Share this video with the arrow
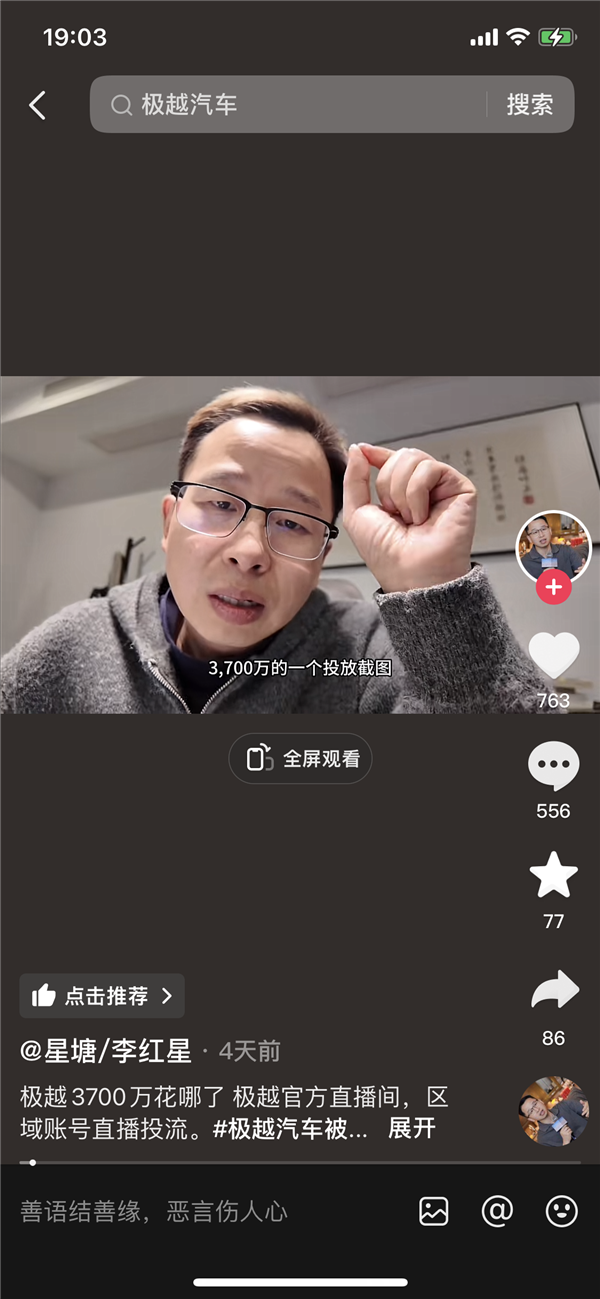Screen dimensions: 600x1299 [553, 992]
